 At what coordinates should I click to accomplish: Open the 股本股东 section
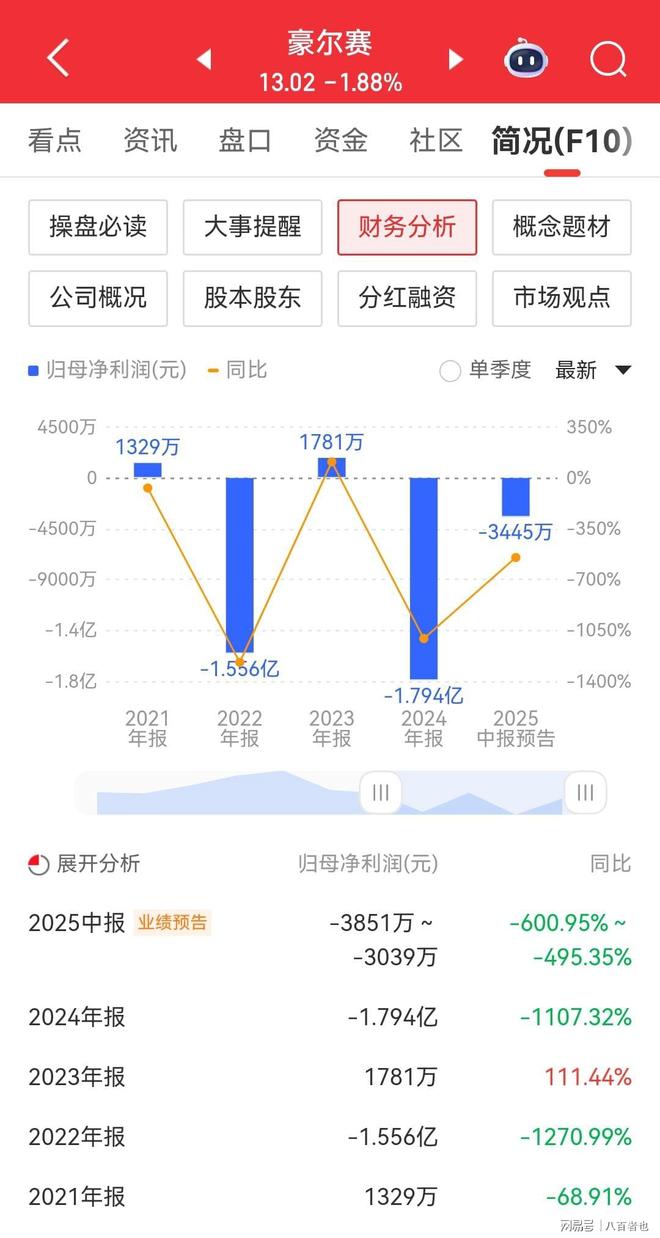point(252,298)
